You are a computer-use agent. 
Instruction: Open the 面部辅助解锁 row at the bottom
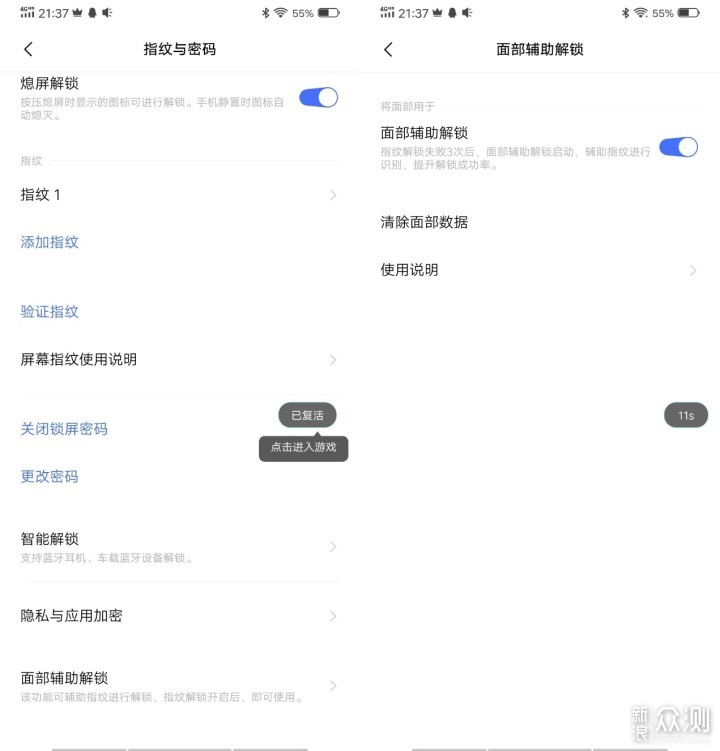[180, 685]
